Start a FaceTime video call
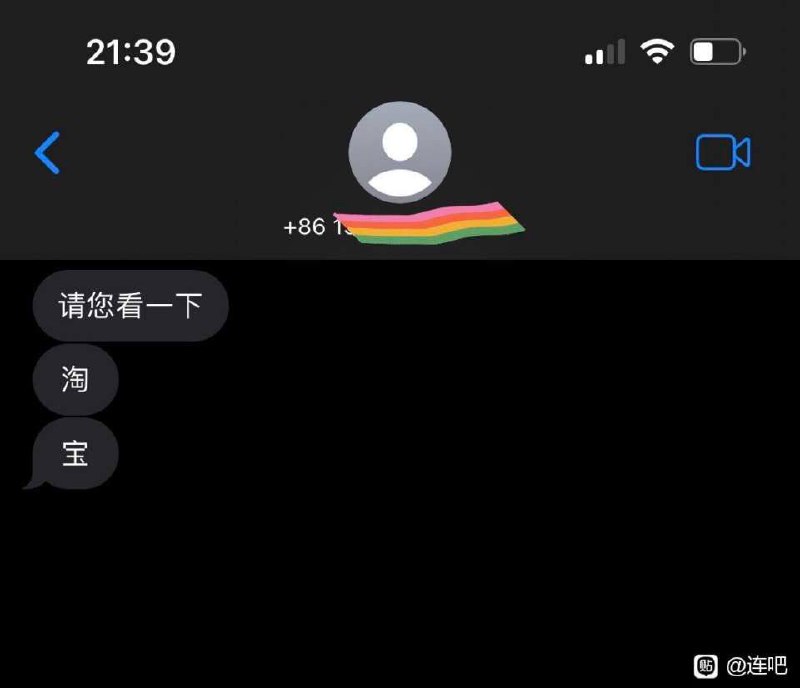 [x=723, y=152]
